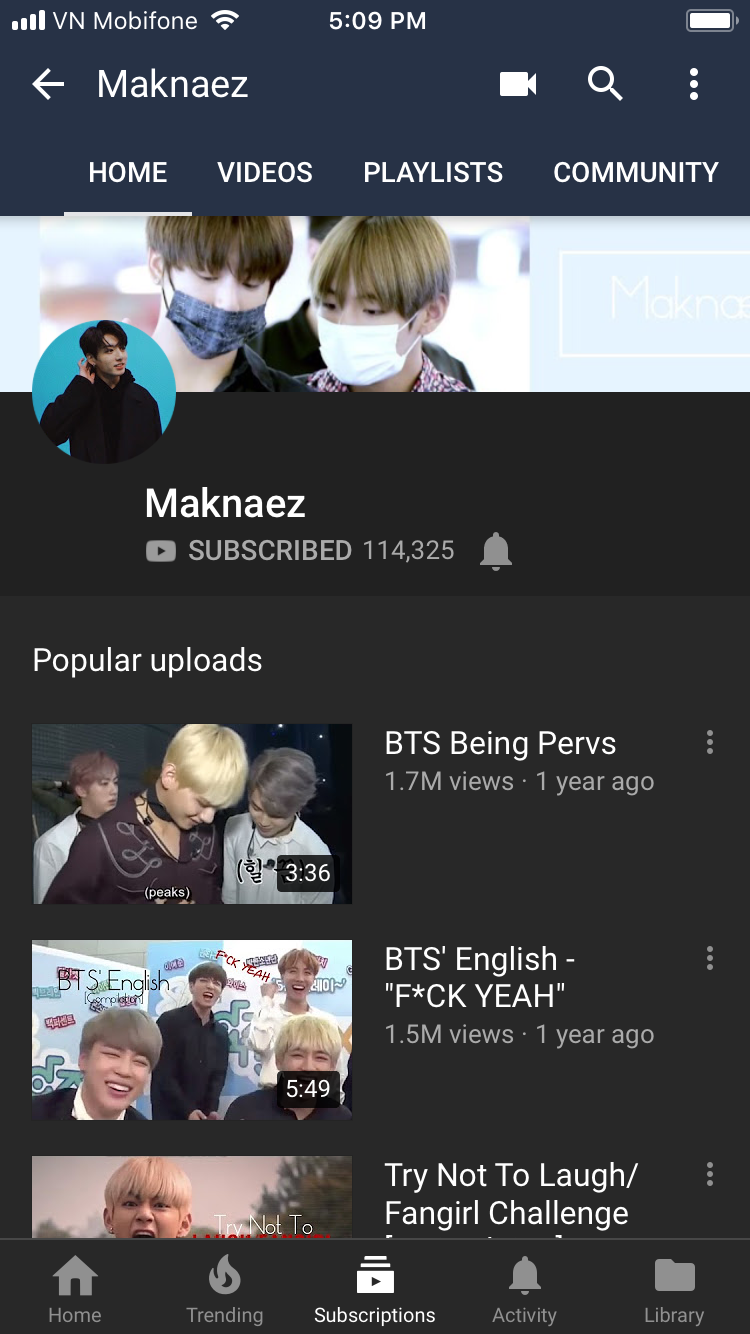Play the BTS Being Pervs video

(x=192, y=814)
